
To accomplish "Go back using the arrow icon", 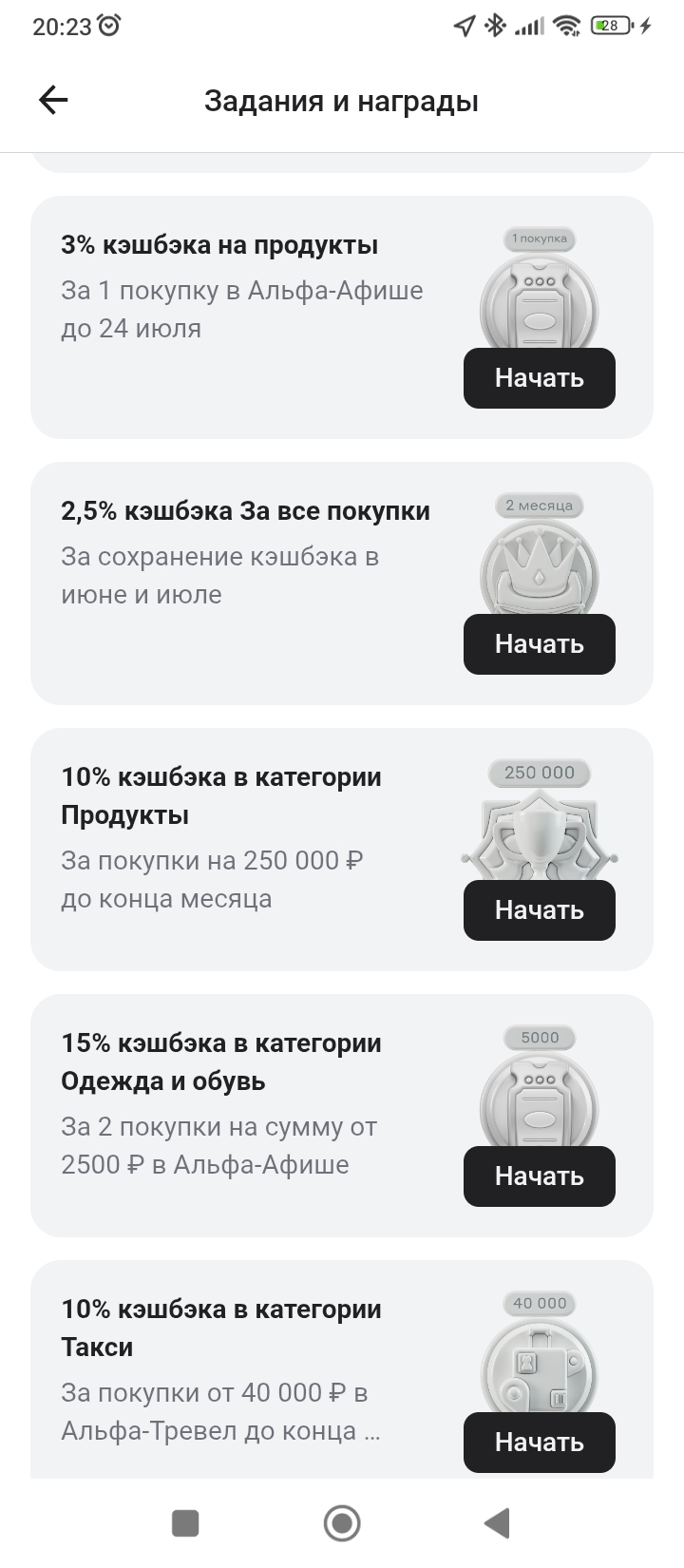I will pos(53,101).
